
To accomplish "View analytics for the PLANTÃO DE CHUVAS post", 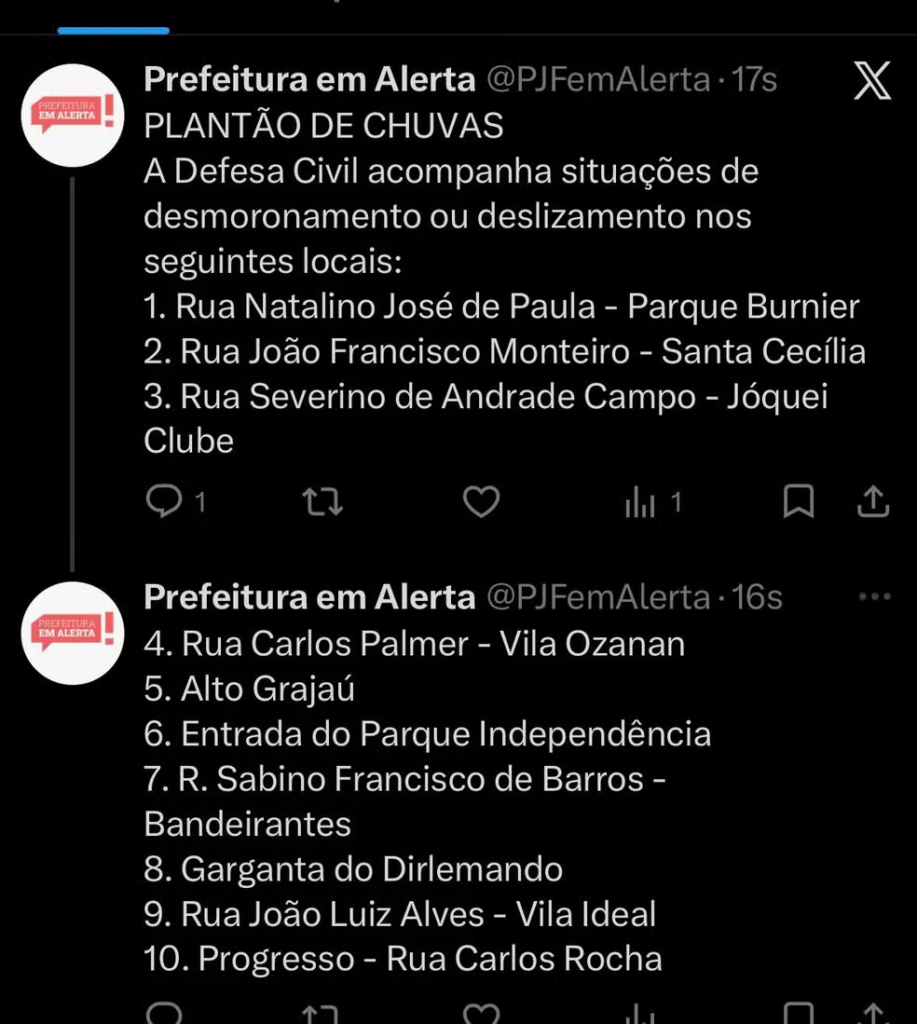I will point(640,503).
